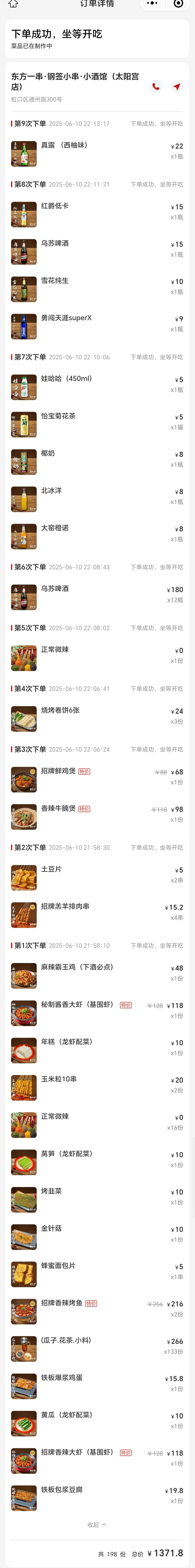Call the restaurant via the phone icon

pos(156,87)
